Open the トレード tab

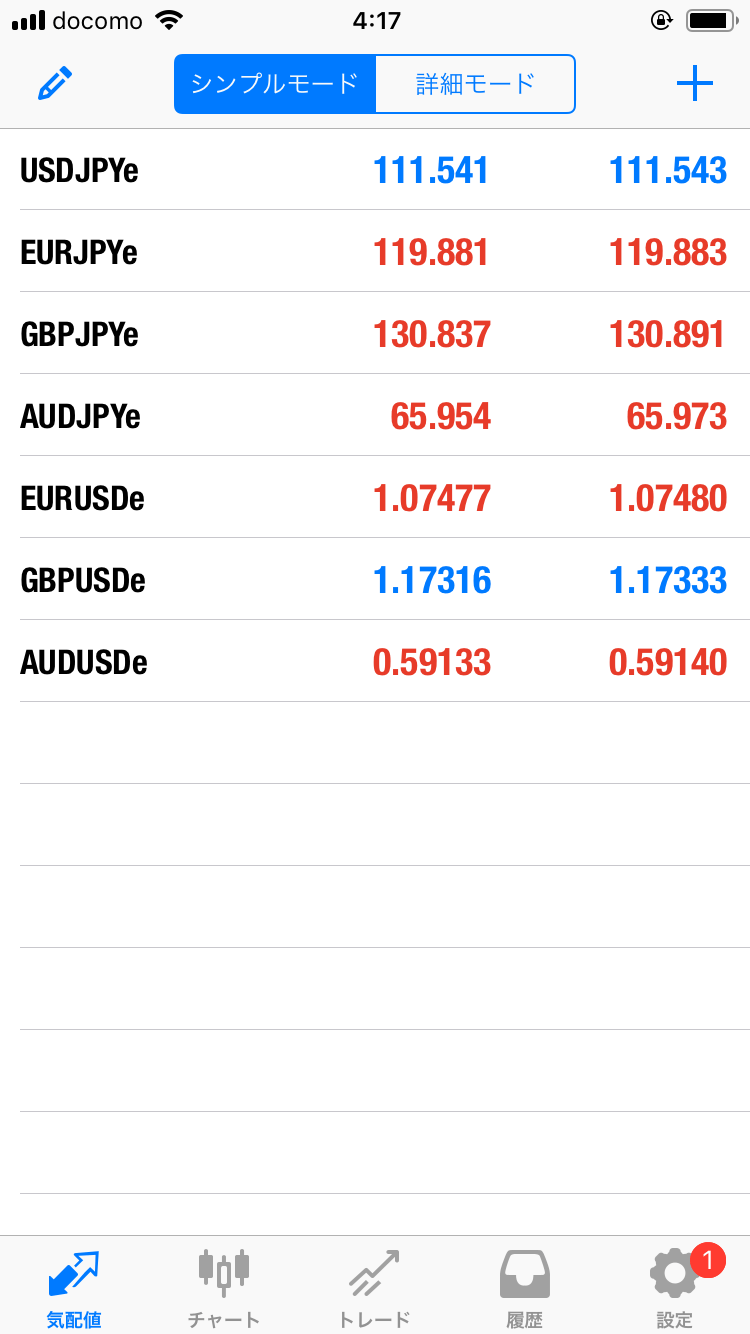pos(374,1287)
